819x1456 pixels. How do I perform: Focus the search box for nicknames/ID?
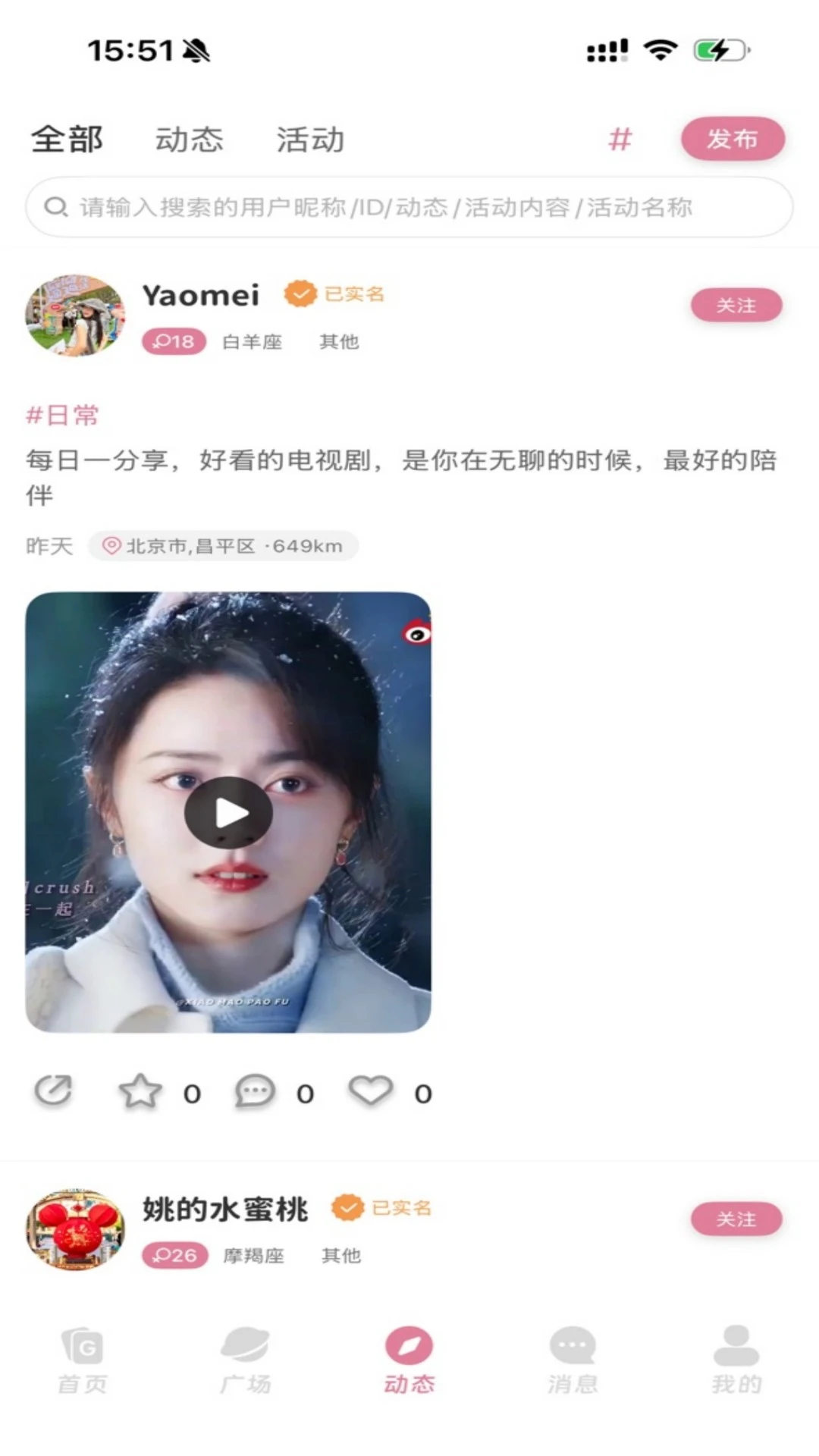[409, 207]
